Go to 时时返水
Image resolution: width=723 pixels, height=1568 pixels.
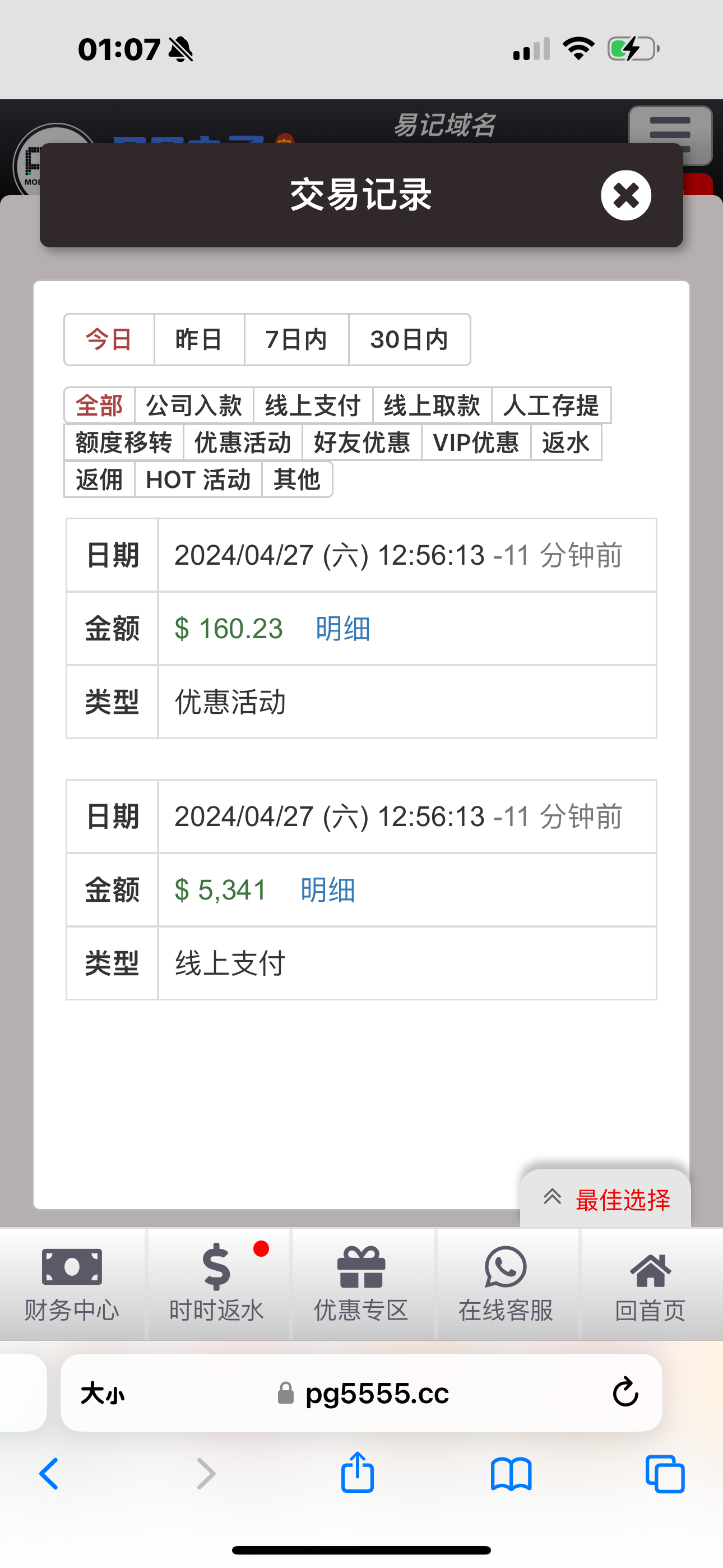[217, 1284]
